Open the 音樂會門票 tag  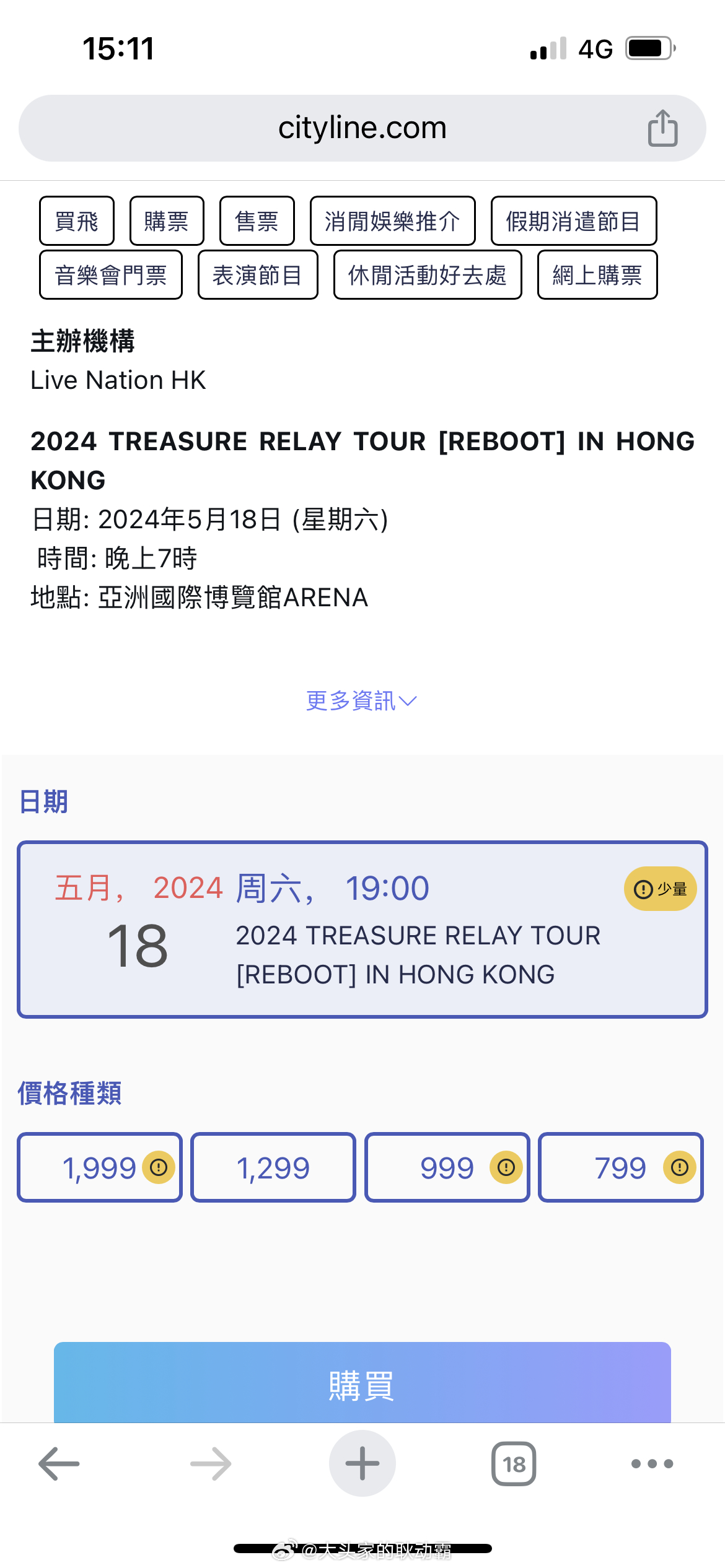coord(111,275)
